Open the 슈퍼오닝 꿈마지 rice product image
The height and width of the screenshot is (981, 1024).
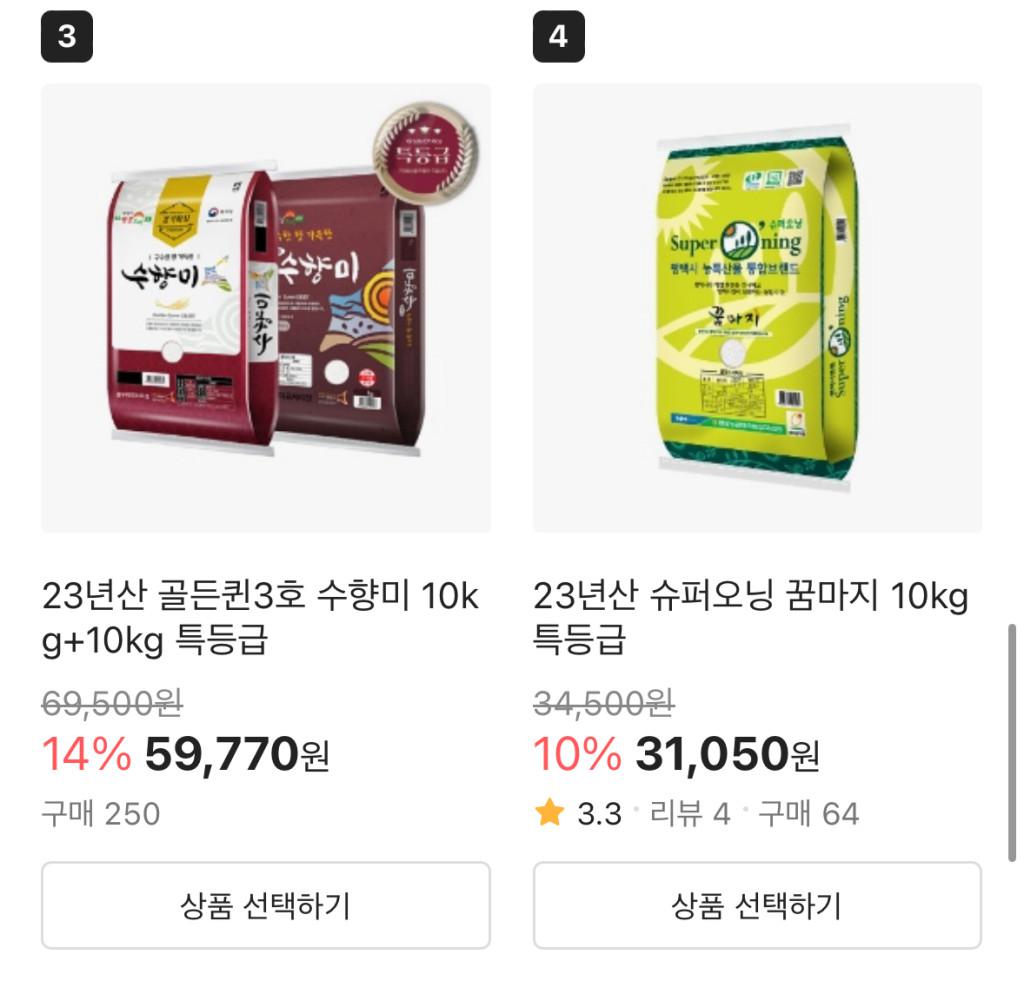(x=757, y=308)
